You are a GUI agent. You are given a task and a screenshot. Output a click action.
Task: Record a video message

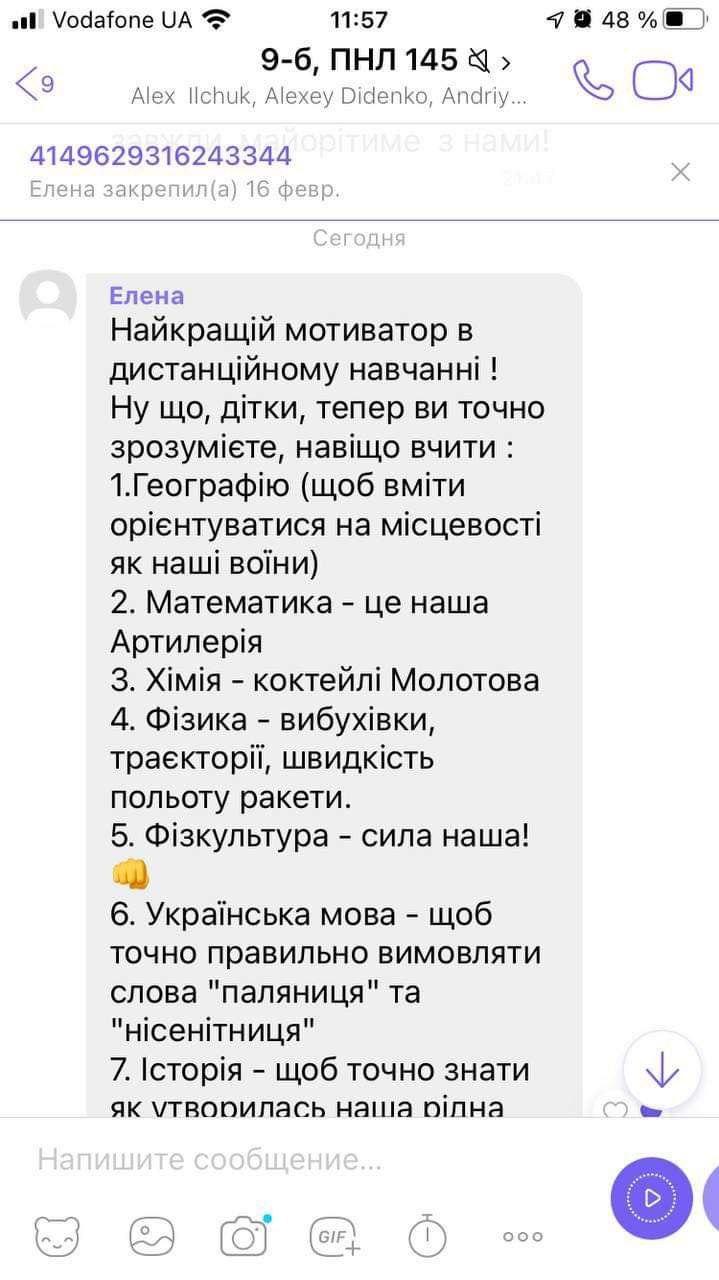click(651, 1198)
